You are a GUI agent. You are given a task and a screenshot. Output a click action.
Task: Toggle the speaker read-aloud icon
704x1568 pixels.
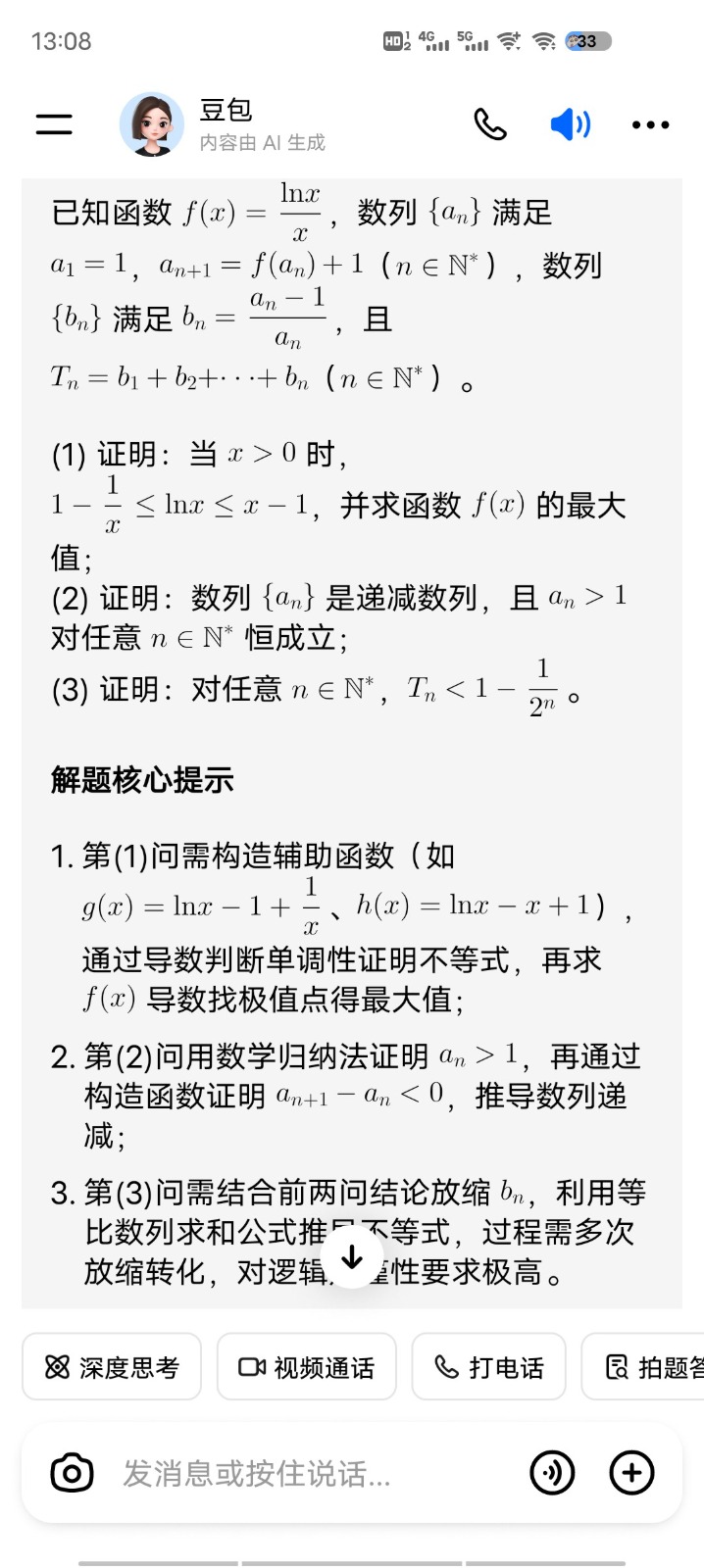[x=570, y=124]
